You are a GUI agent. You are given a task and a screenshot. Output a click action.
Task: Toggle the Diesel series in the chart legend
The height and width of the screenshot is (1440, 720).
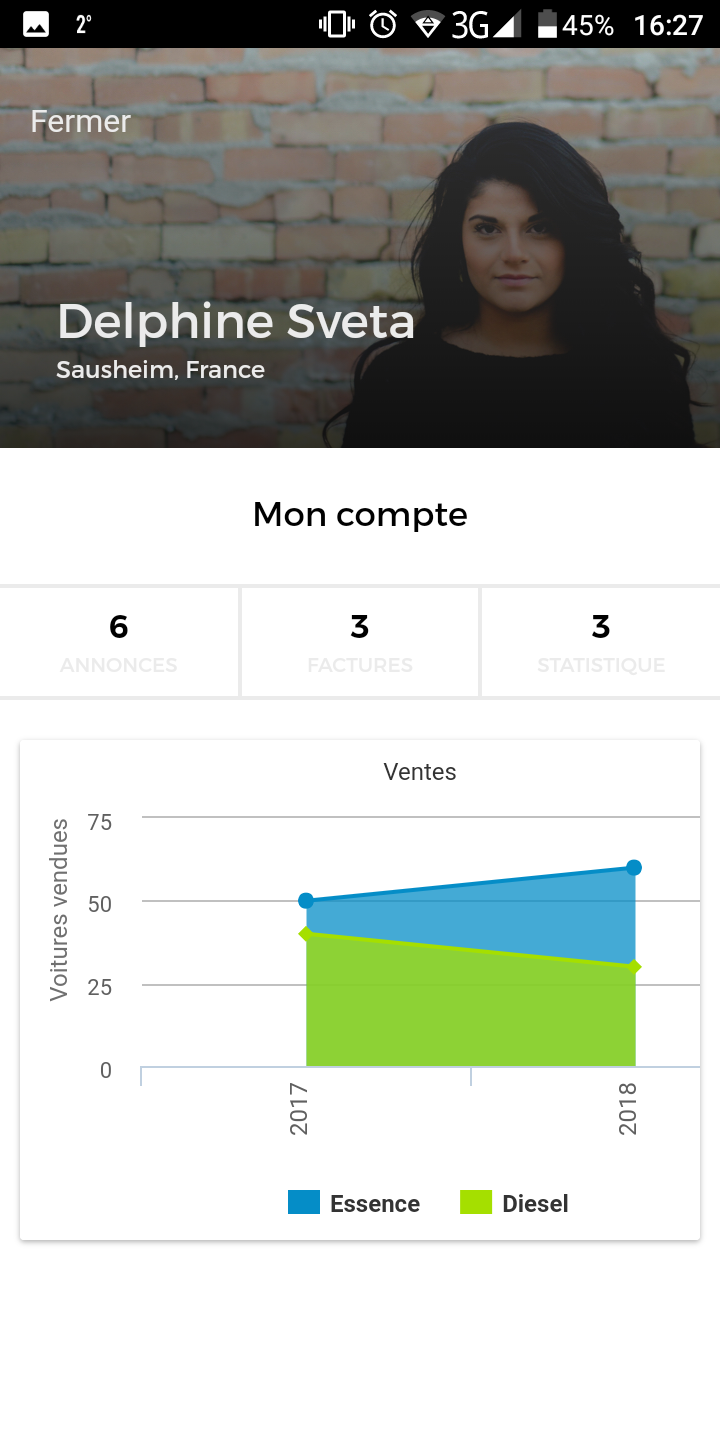pos(515,1203)
